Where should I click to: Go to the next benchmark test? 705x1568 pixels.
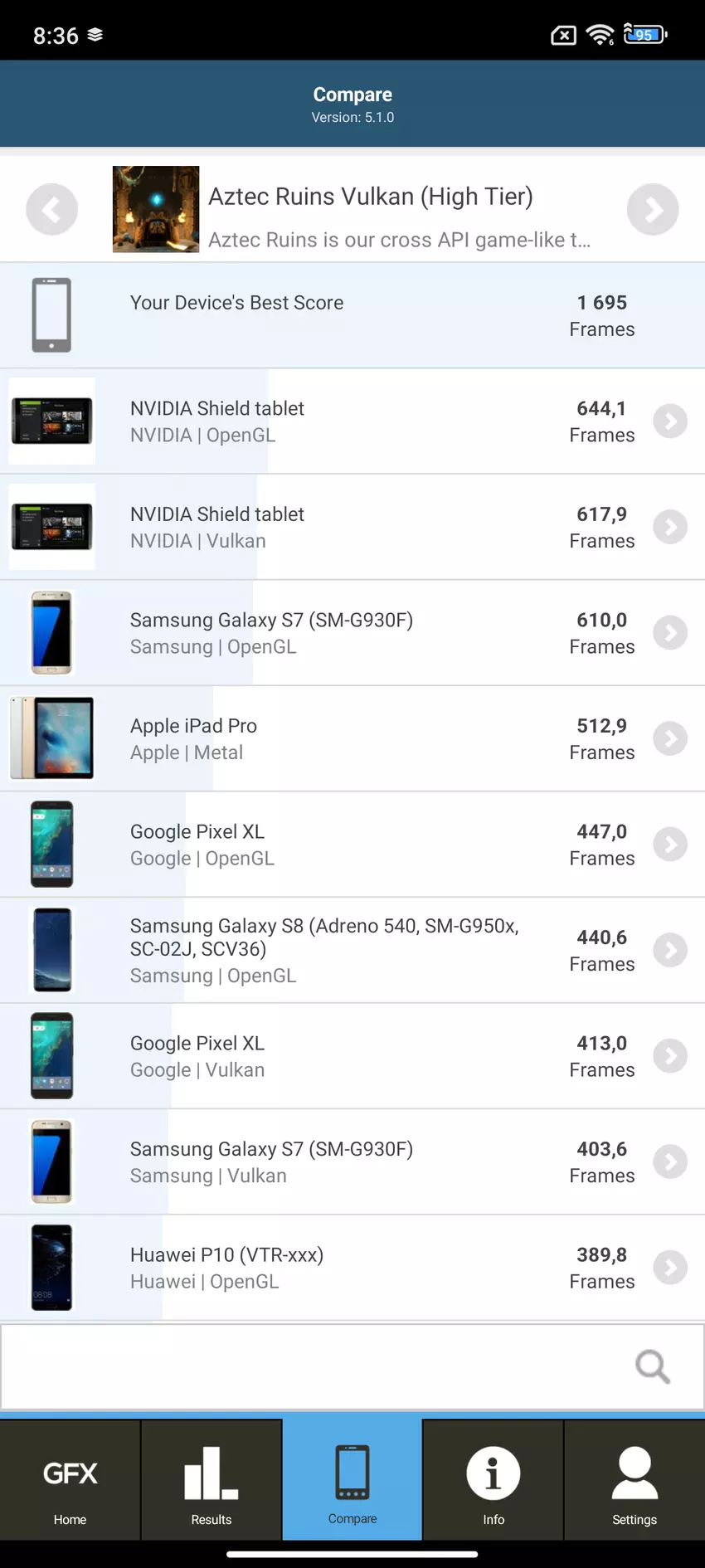653,209
